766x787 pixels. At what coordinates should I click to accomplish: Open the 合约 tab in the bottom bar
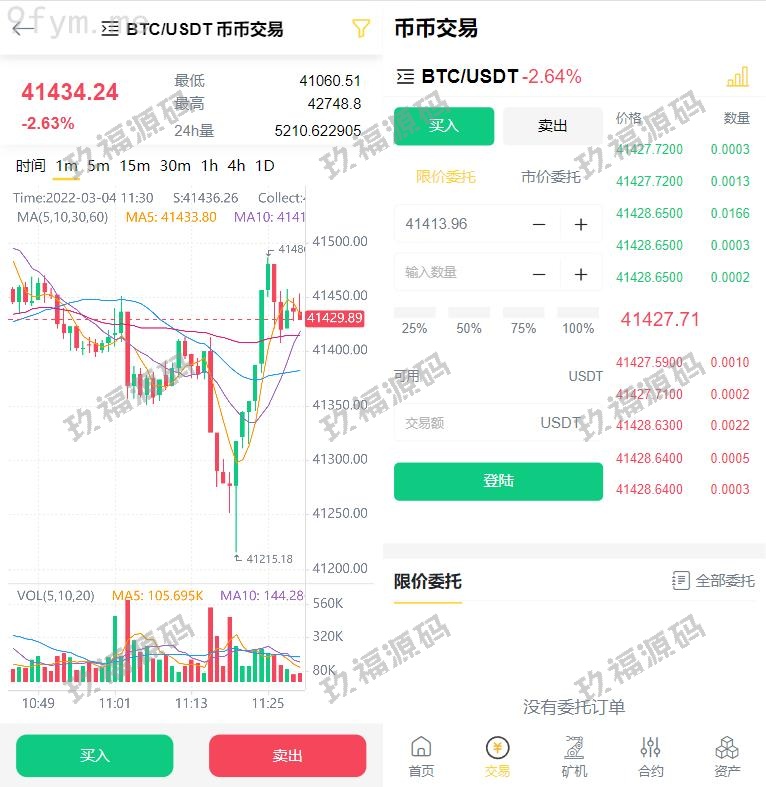coord(651,757)
